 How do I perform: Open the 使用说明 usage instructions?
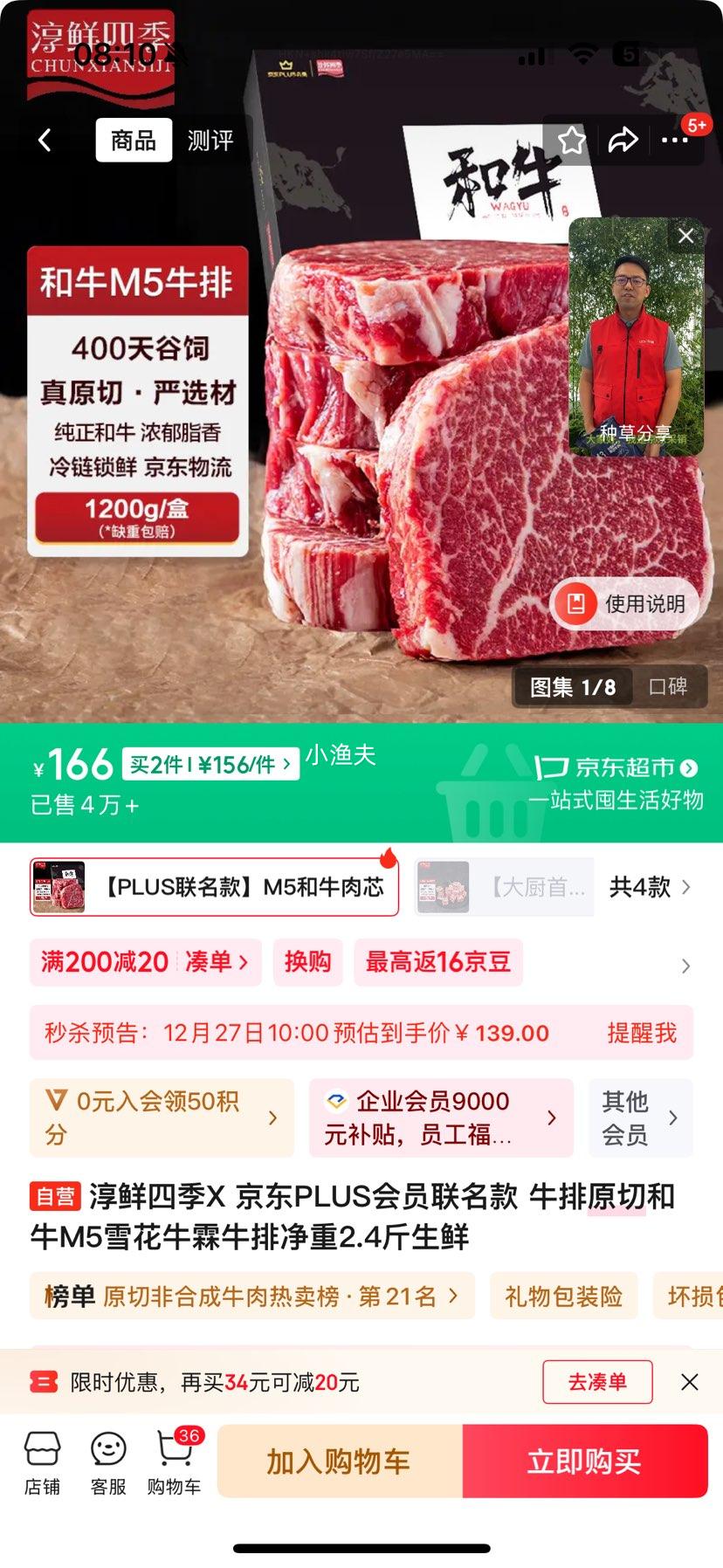coord(625,602)
